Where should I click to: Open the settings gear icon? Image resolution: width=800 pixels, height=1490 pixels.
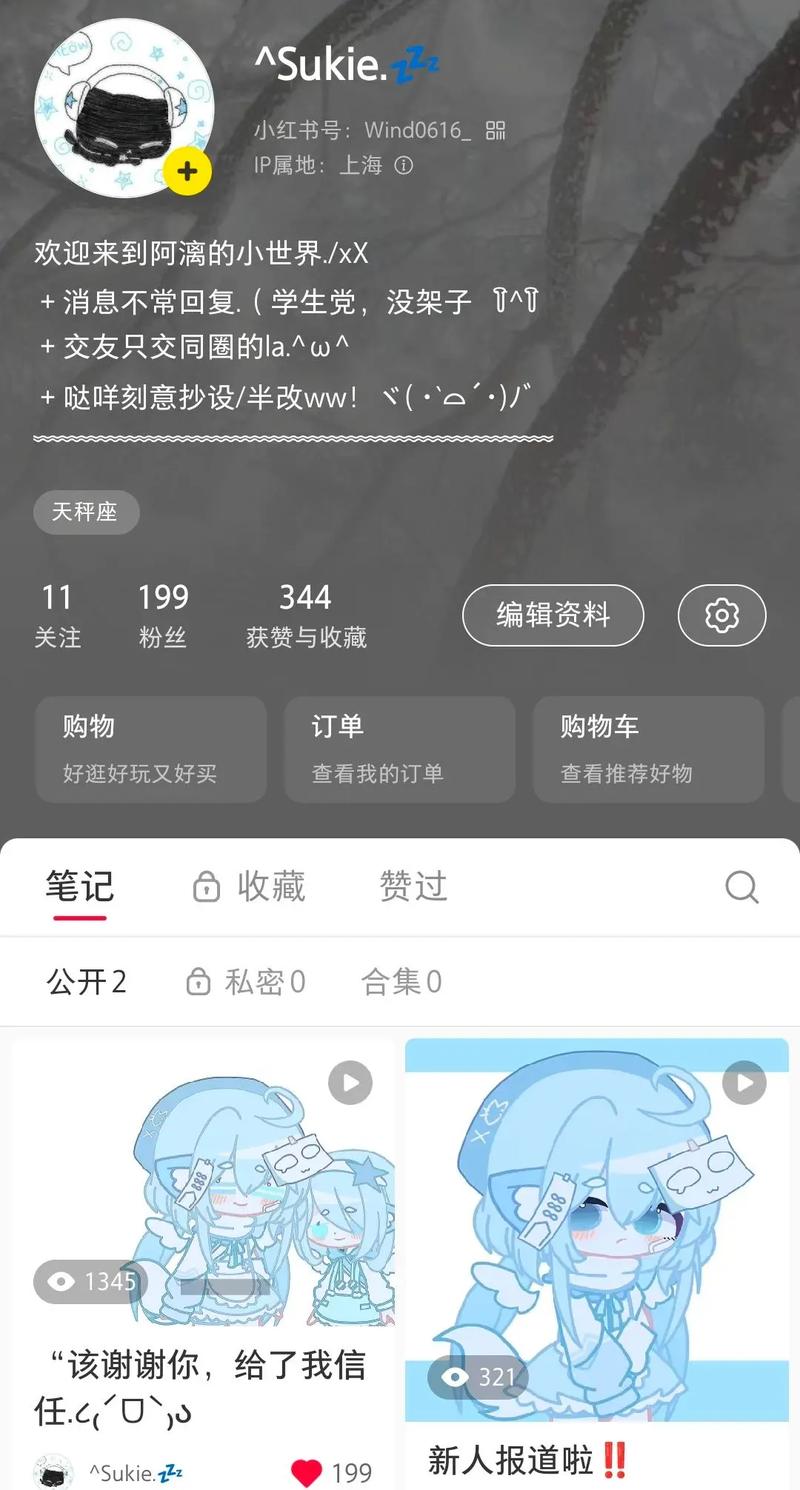tap(722, 616)
